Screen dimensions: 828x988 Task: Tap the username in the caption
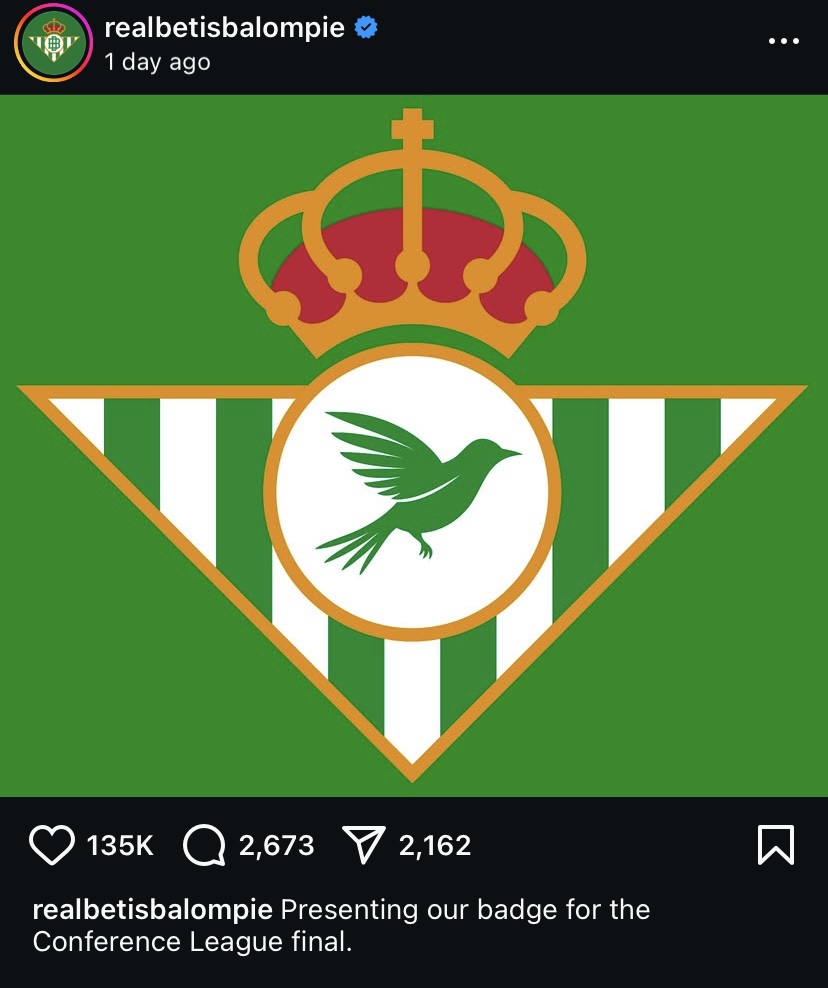153,910
